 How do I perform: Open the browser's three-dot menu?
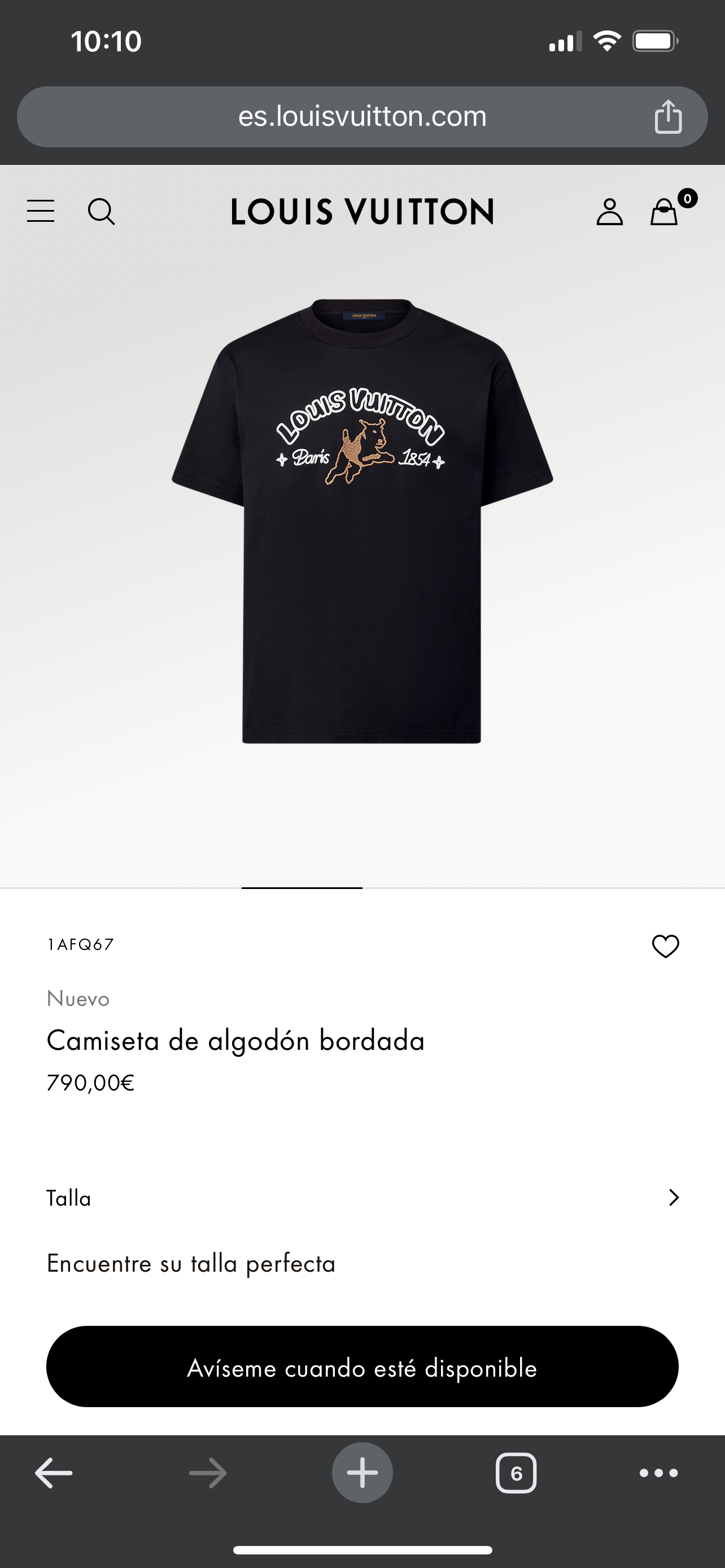pyautogui.click(x=658, y=1473)
